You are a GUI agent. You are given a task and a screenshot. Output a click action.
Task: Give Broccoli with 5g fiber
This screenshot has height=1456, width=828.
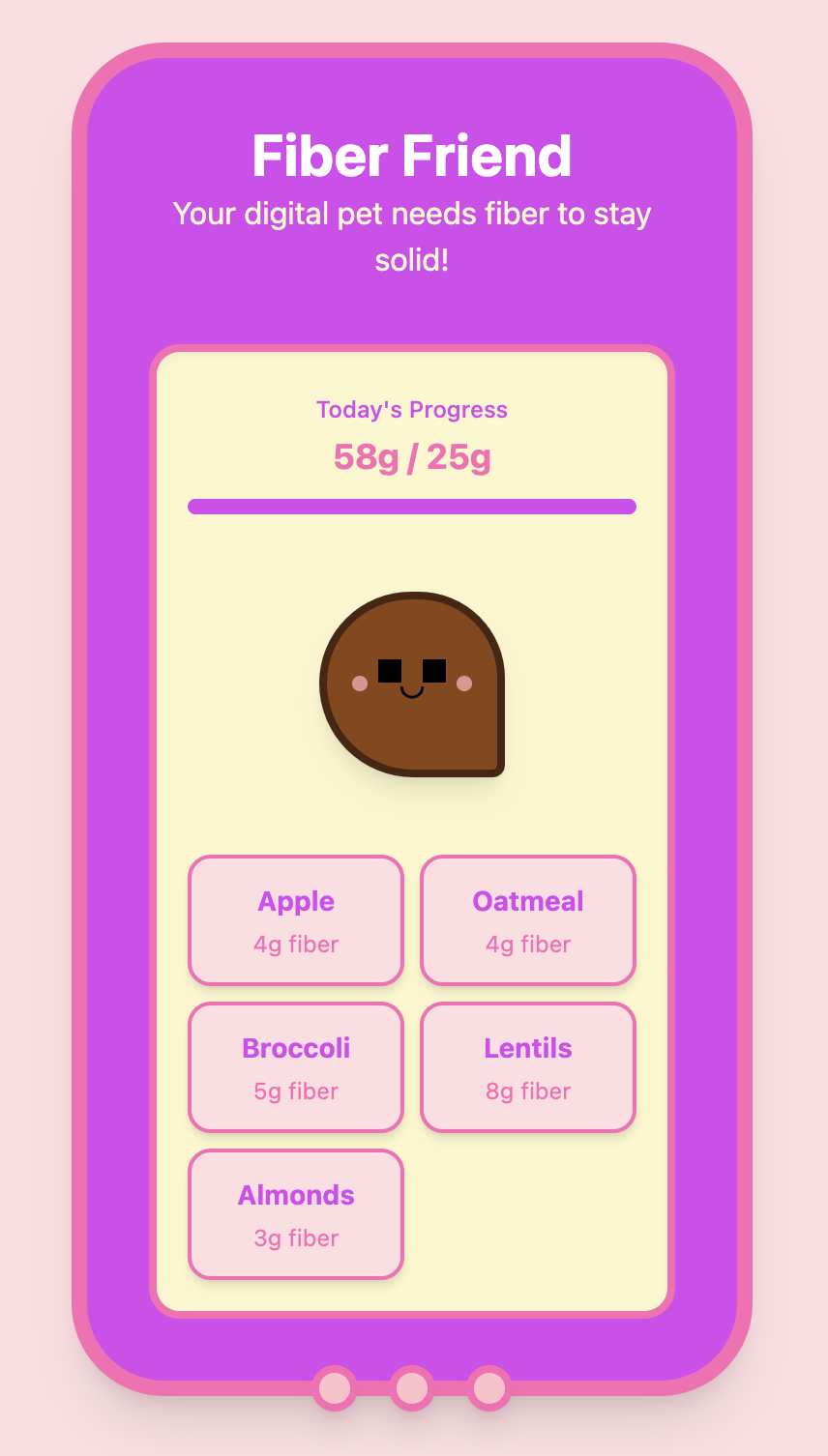(x=296, y=1067)
